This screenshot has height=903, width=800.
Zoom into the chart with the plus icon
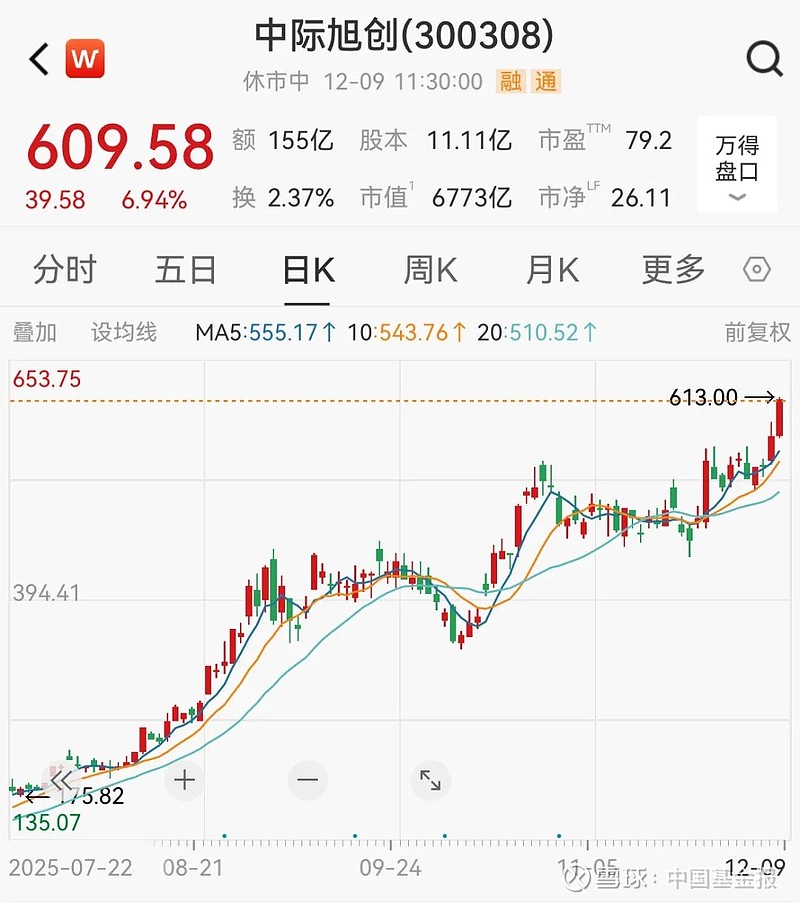[184, 780]
